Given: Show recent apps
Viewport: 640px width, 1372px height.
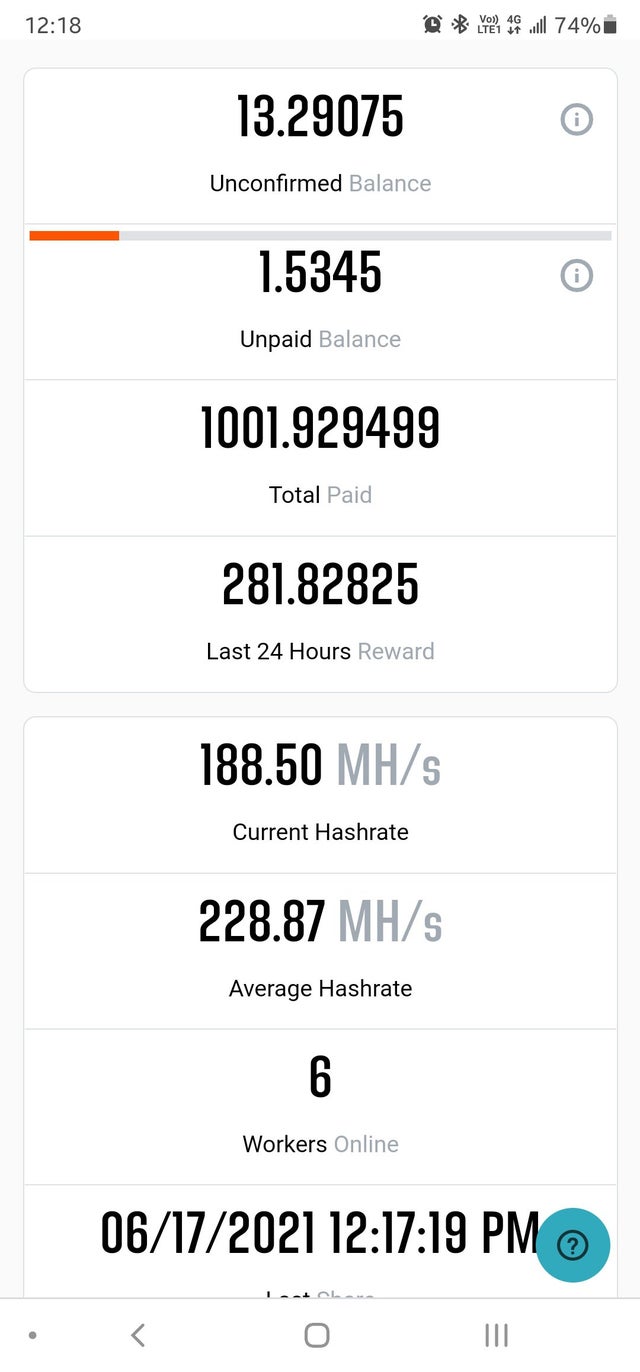Looking at the screenshot, I should (496, 1335).
